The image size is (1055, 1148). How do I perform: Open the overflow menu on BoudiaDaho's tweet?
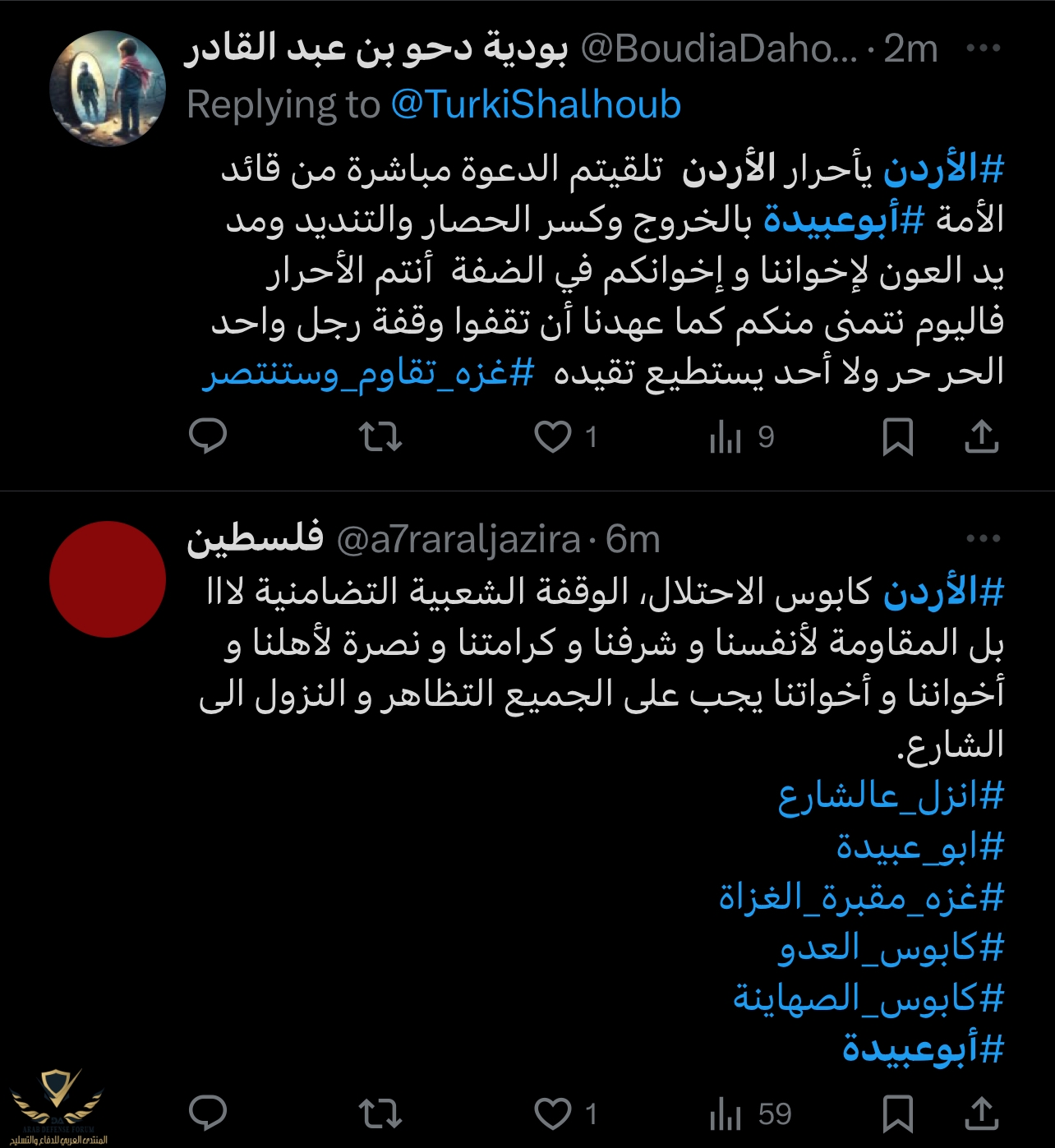983,48
